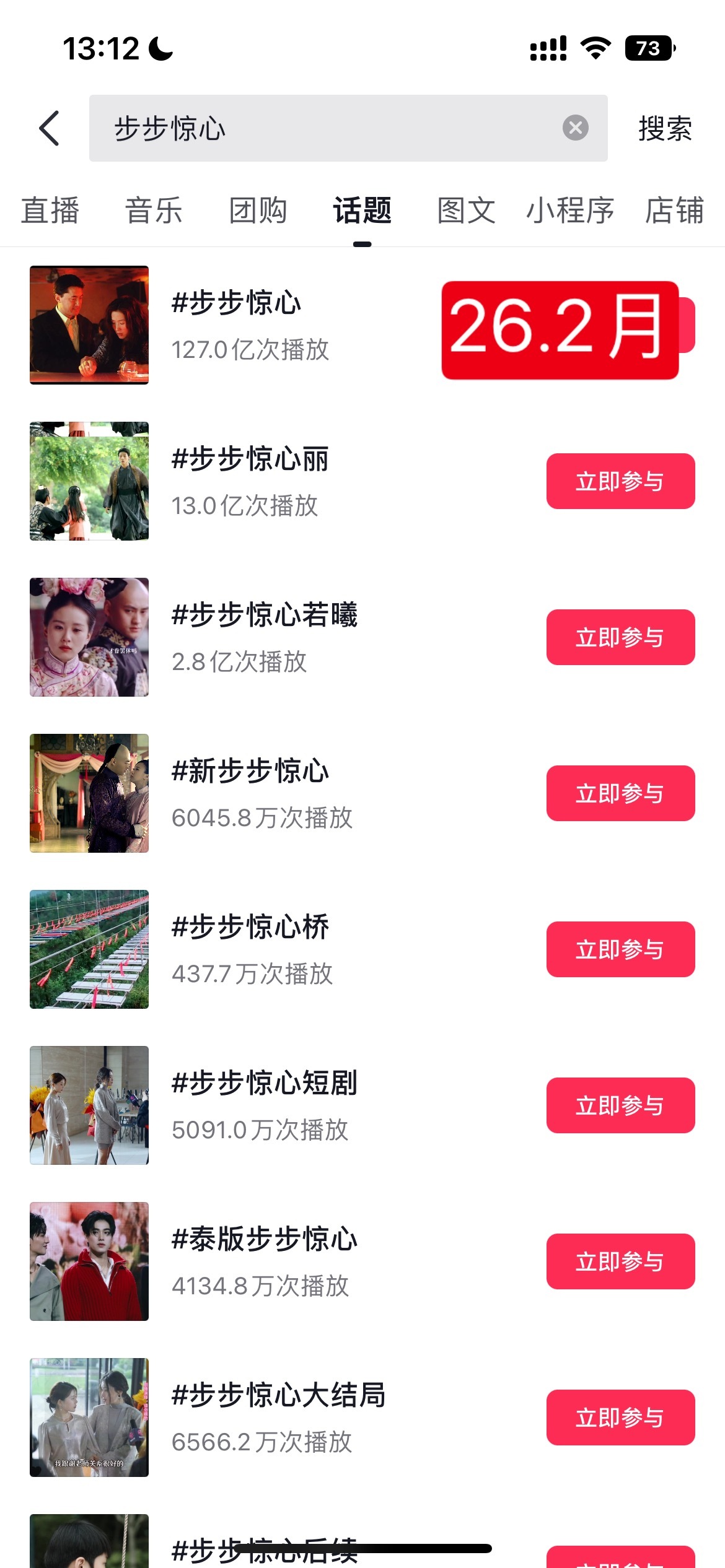The width and height of the screenshot is (725, 1568).
Task: Go back from search results
Action: (x=50, y=128)
